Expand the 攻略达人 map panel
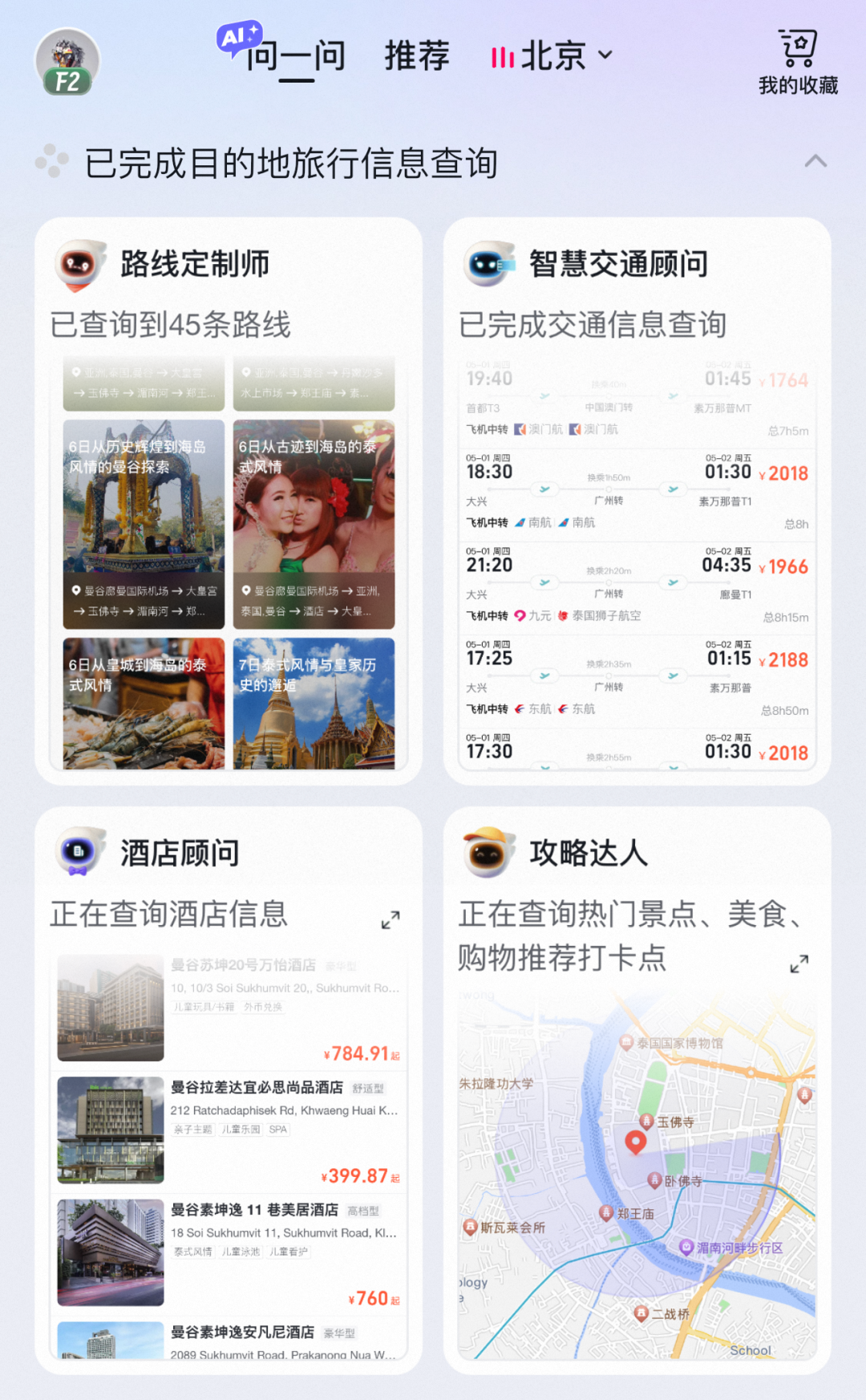 pyautogui.click(x=799, y=964)
